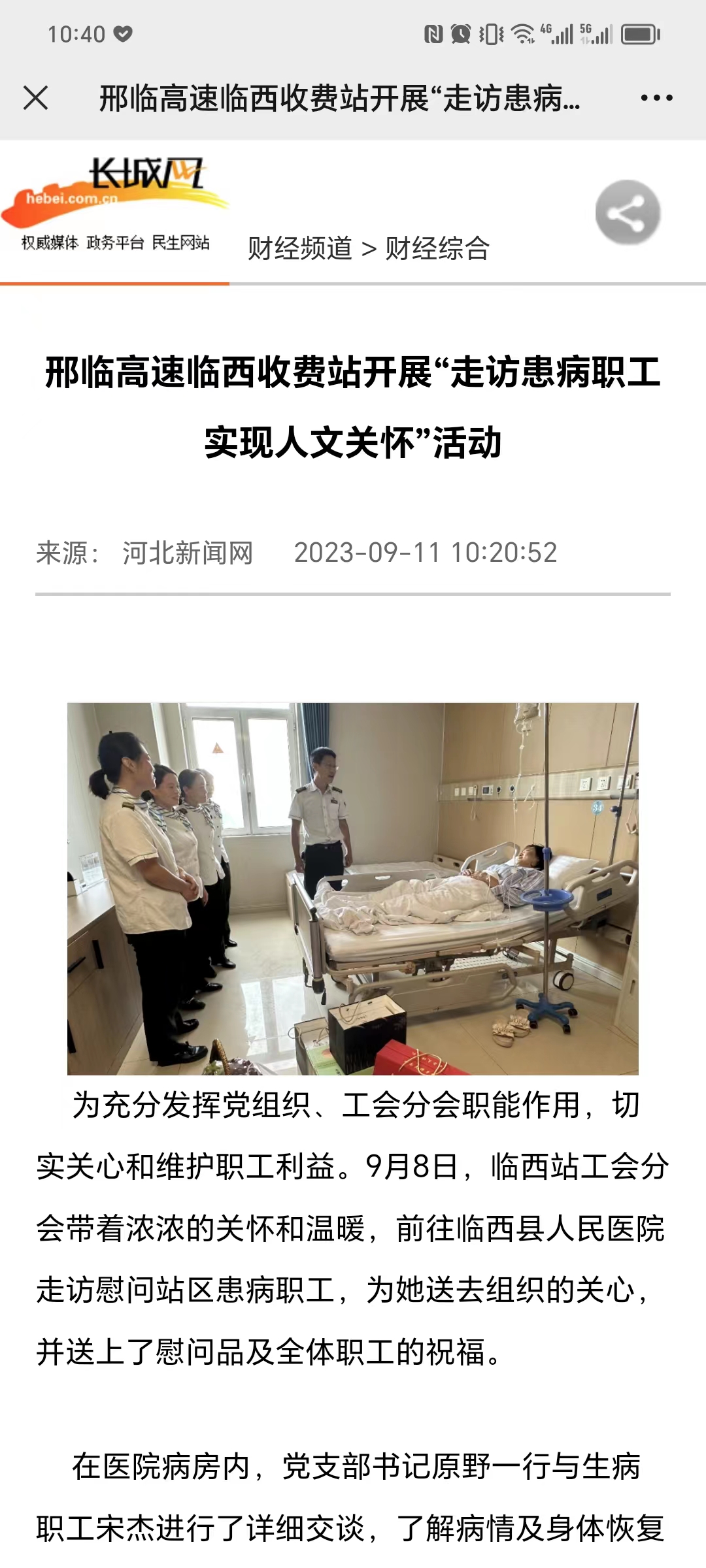Close the article page with the X
Screen dimensions: 706x1568
[36, 98]
